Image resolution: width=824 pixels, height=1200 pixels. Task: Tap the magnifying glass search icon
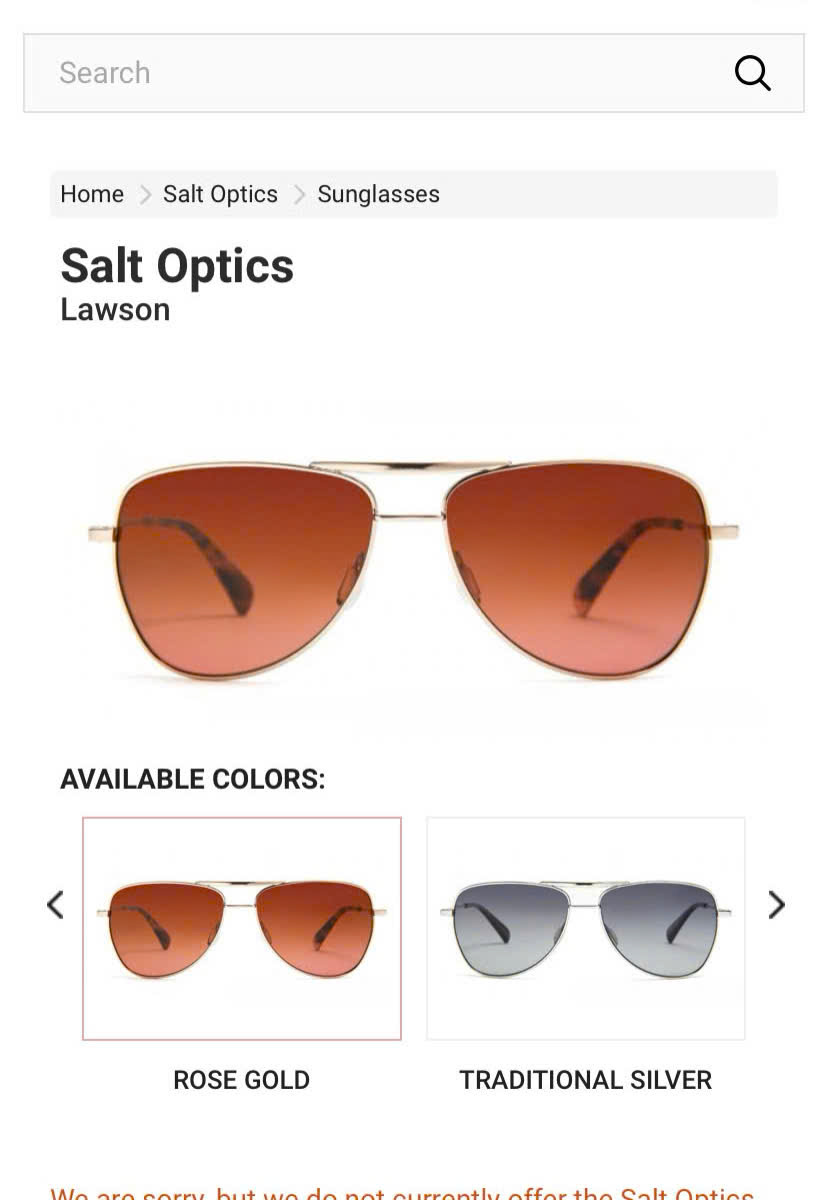(752, 73)
